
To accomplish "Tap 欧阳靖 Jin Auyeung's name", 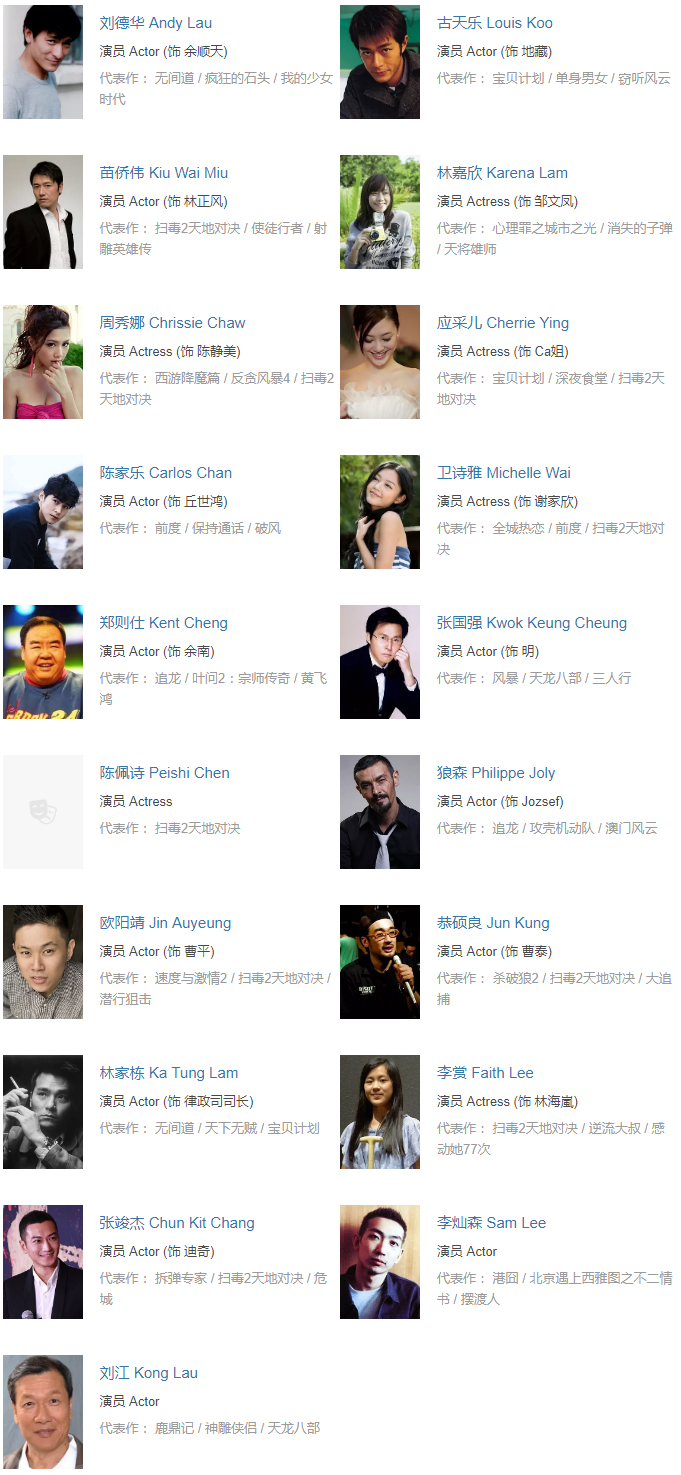I will 165,923.
